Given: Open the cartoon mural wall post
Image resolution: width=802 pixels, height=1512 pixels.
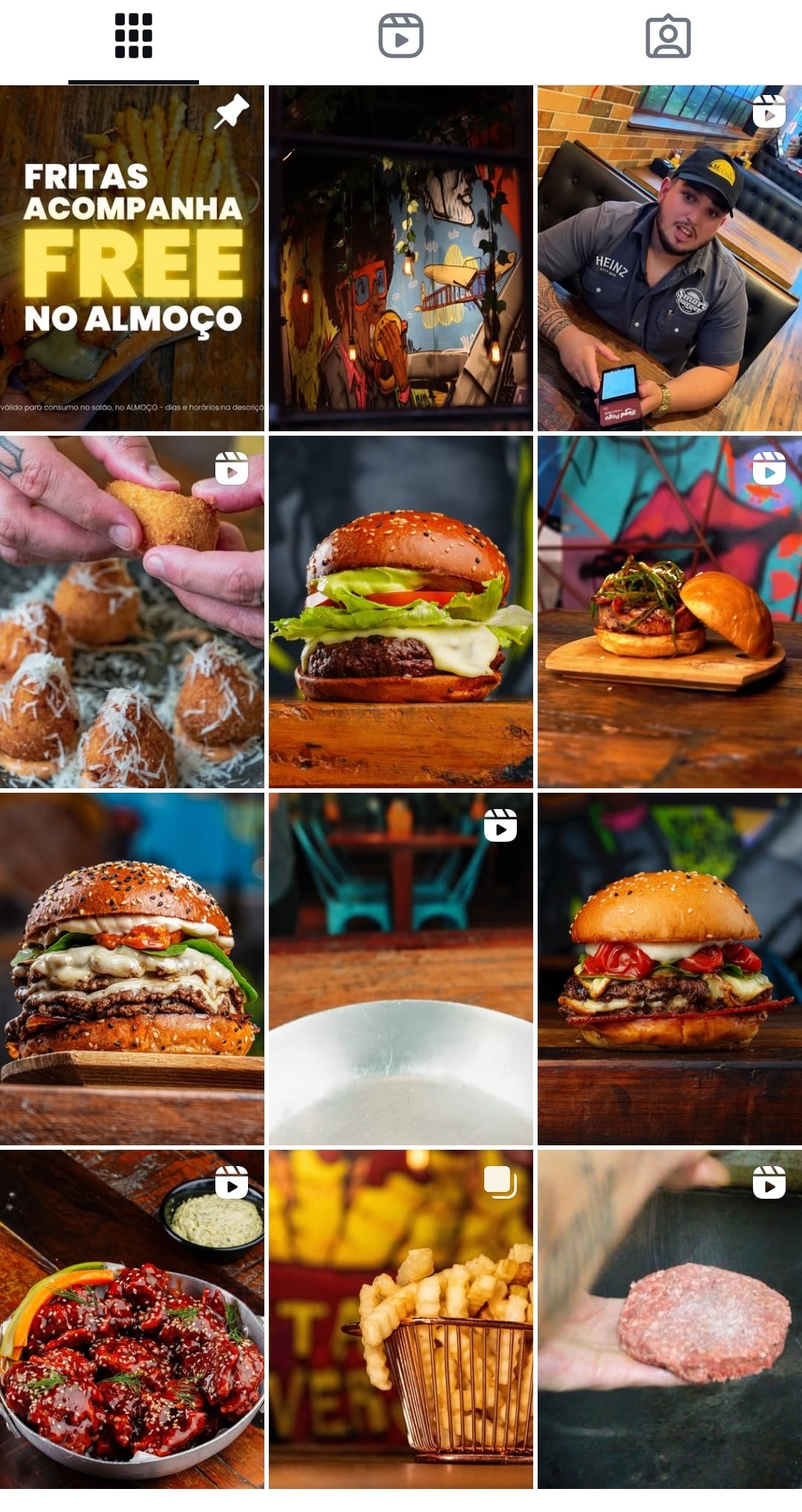Looking at the screenshot, I should pos(401,258).
